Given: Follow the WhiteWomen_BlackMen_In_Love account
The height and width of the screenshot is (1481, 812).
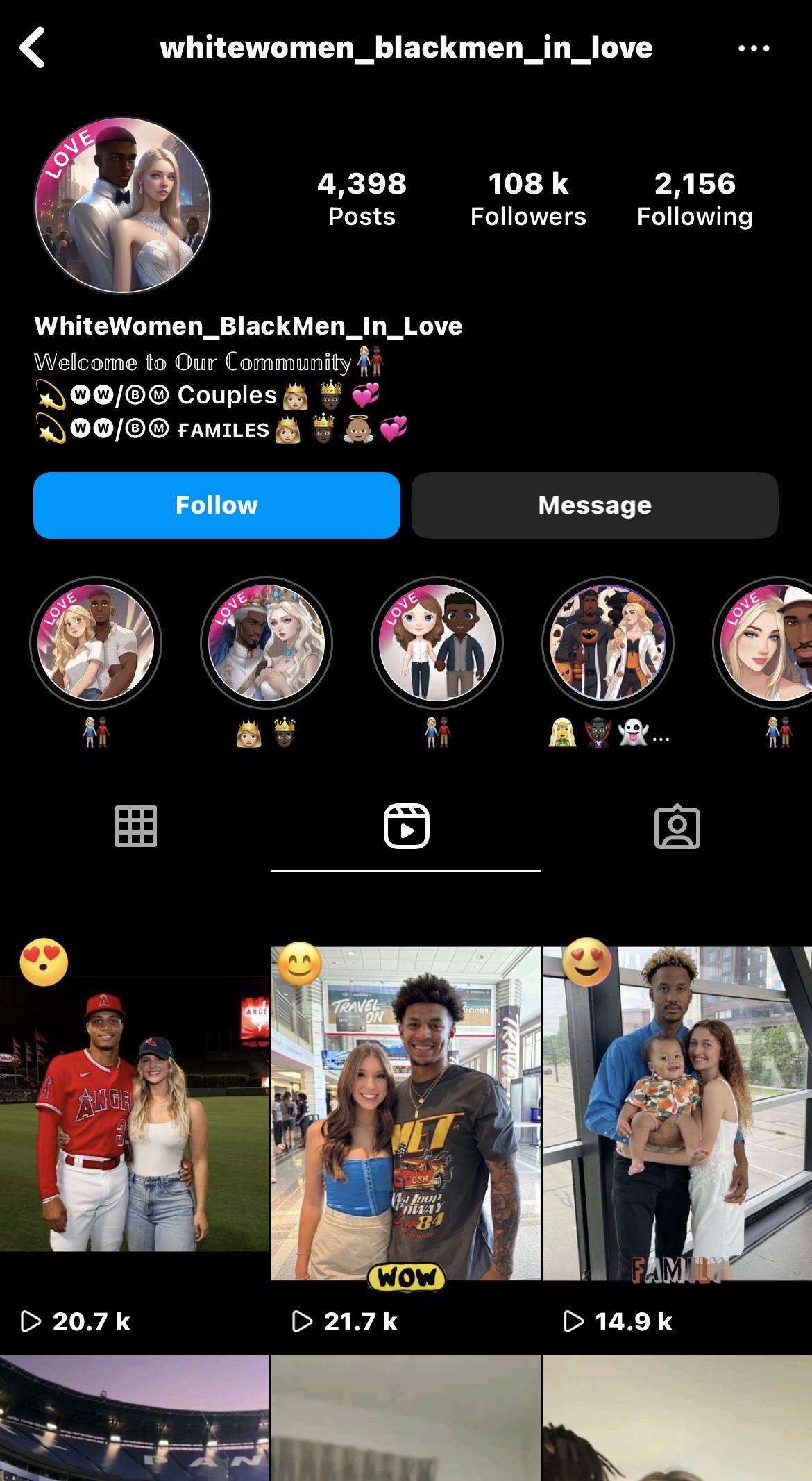Looking at the screenshot, I should point(217,505).
